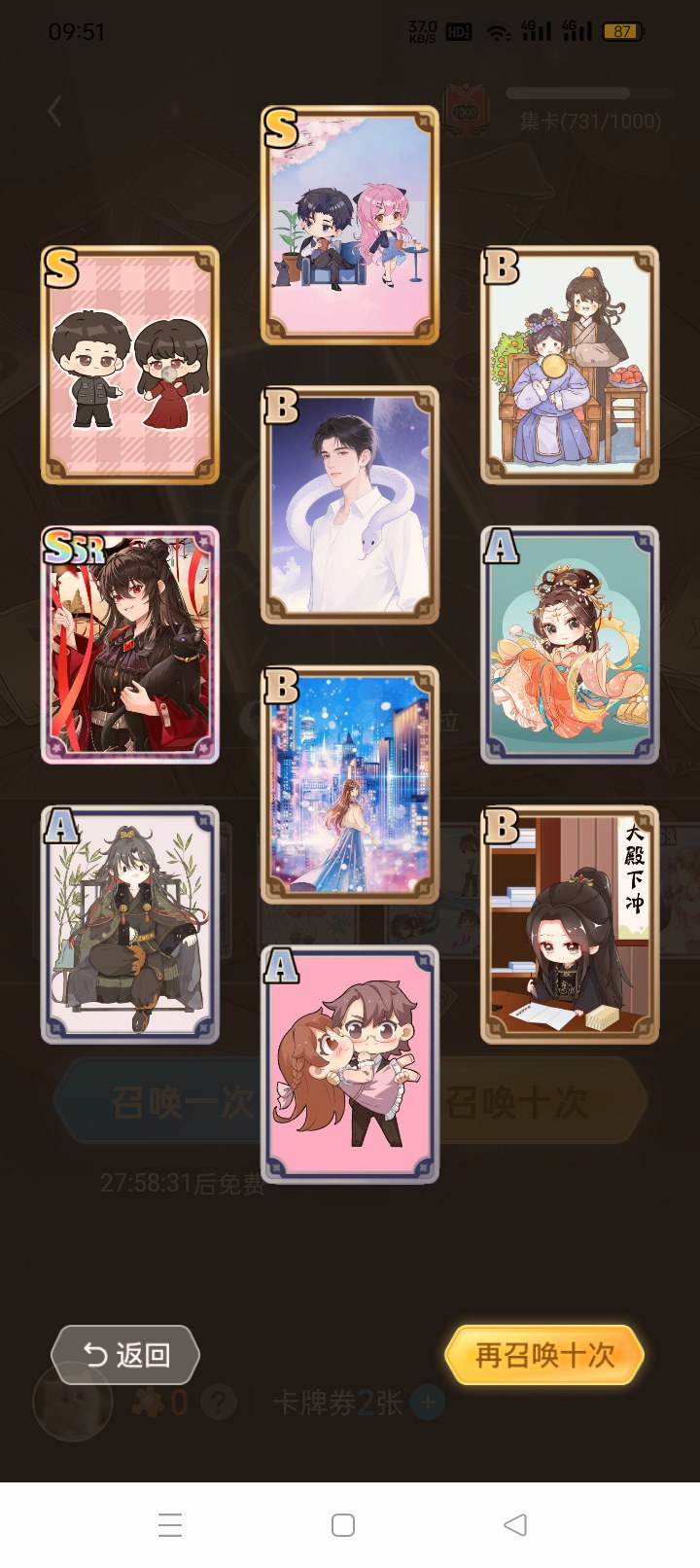
Task: Tap the 返回 button
Action: 125,1354
